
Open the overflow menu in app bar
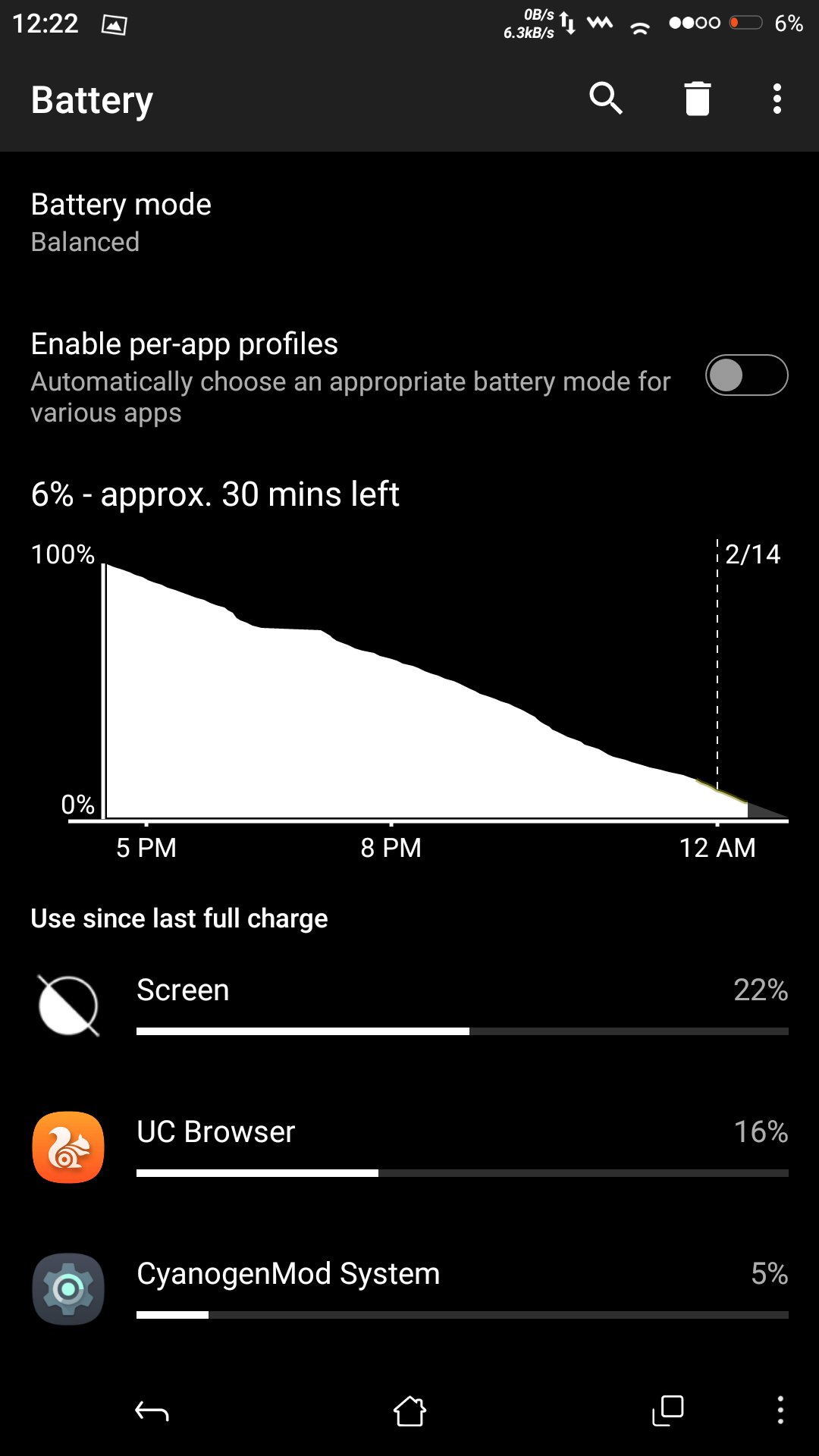coord(777,99)
